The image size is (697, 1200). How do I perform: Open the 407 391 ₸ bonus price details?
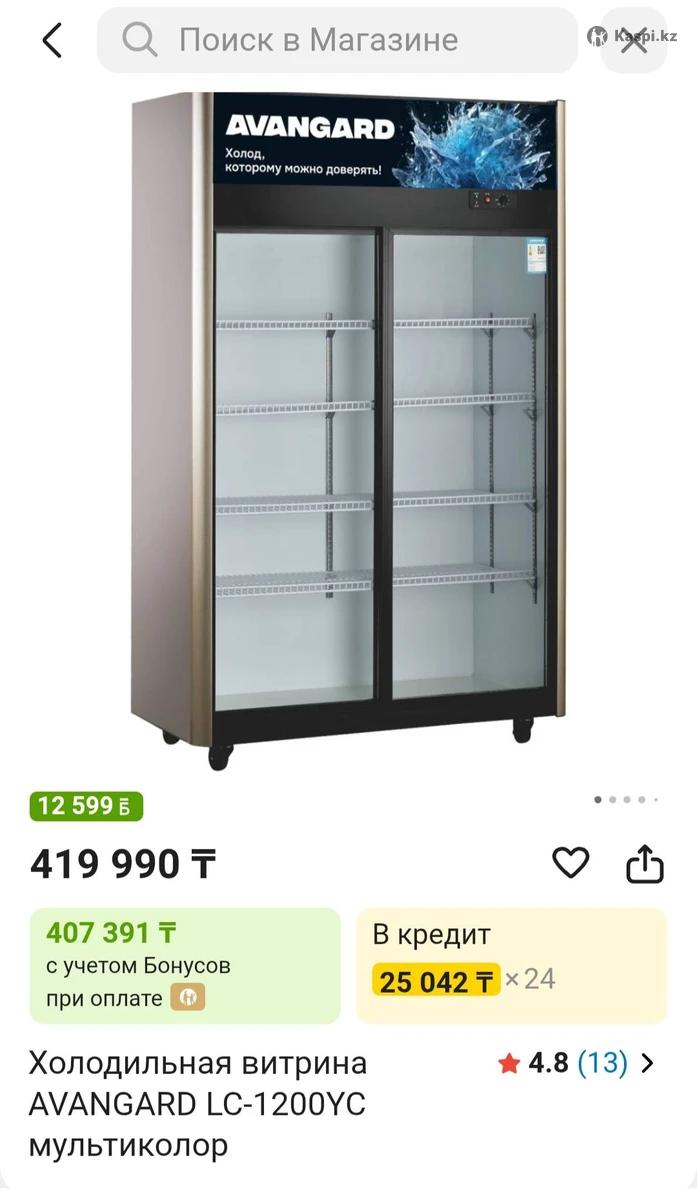(185, 965)
